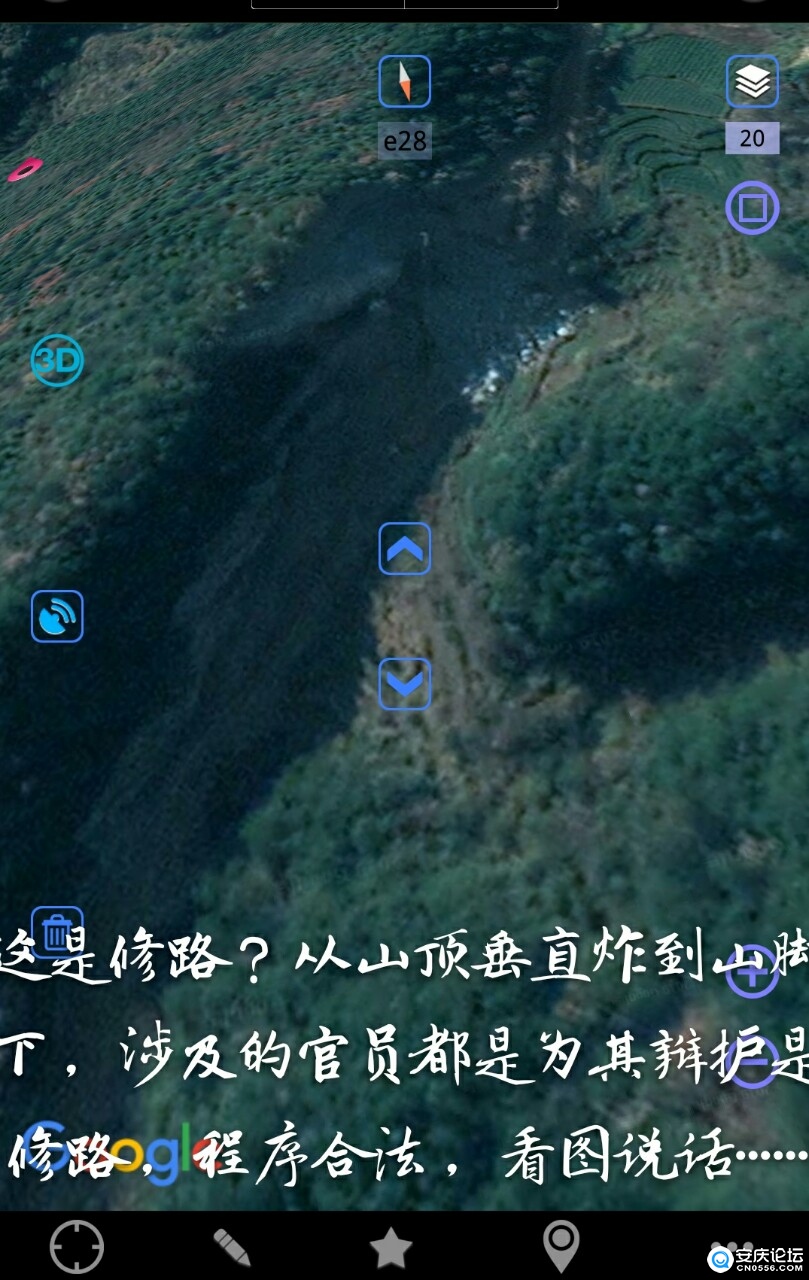Tilt the view with the down chevron
Viewport: 809px width, 1280px height.
pos(405,684)
